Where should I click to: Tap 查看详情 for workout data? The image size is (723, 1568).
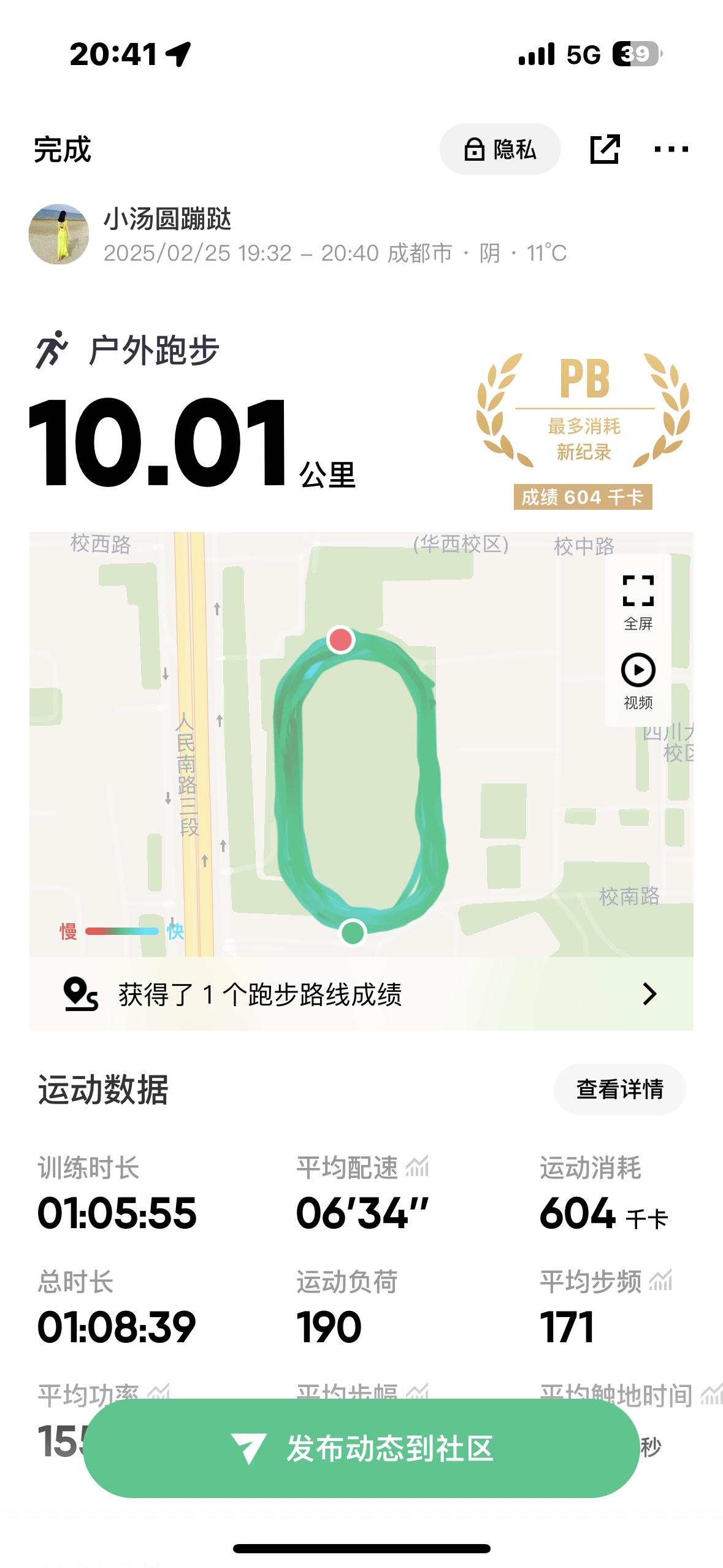pos(619,1090)
